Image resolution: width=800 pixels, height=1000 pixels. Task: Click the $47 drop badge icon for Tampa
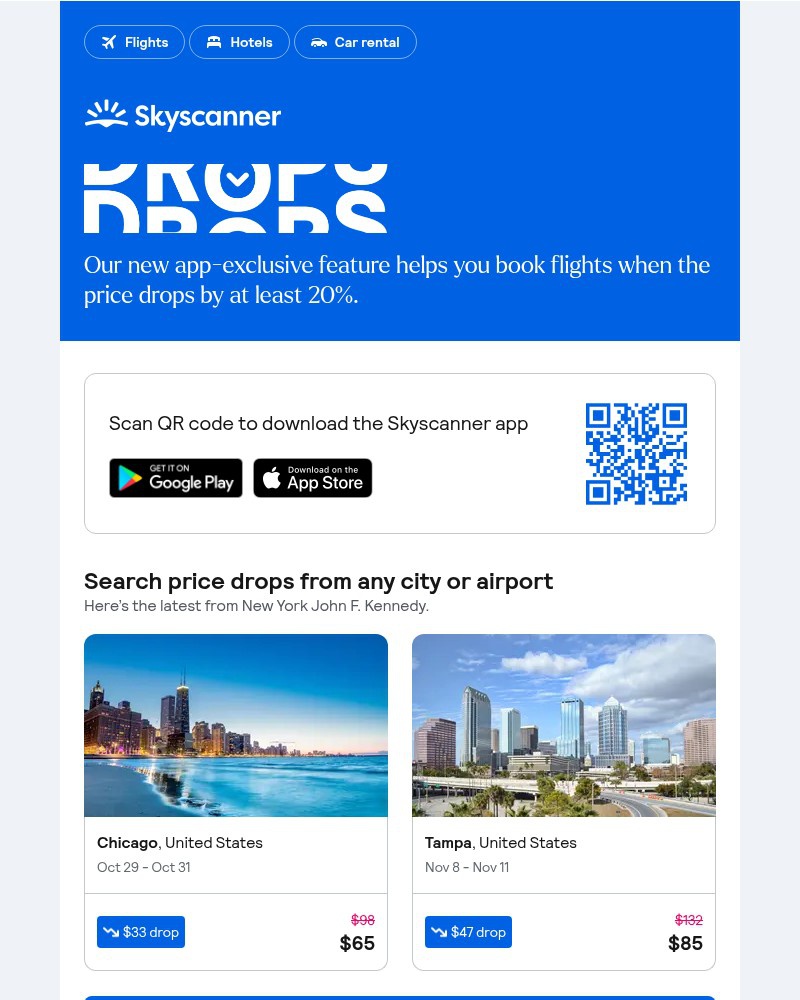439,931
